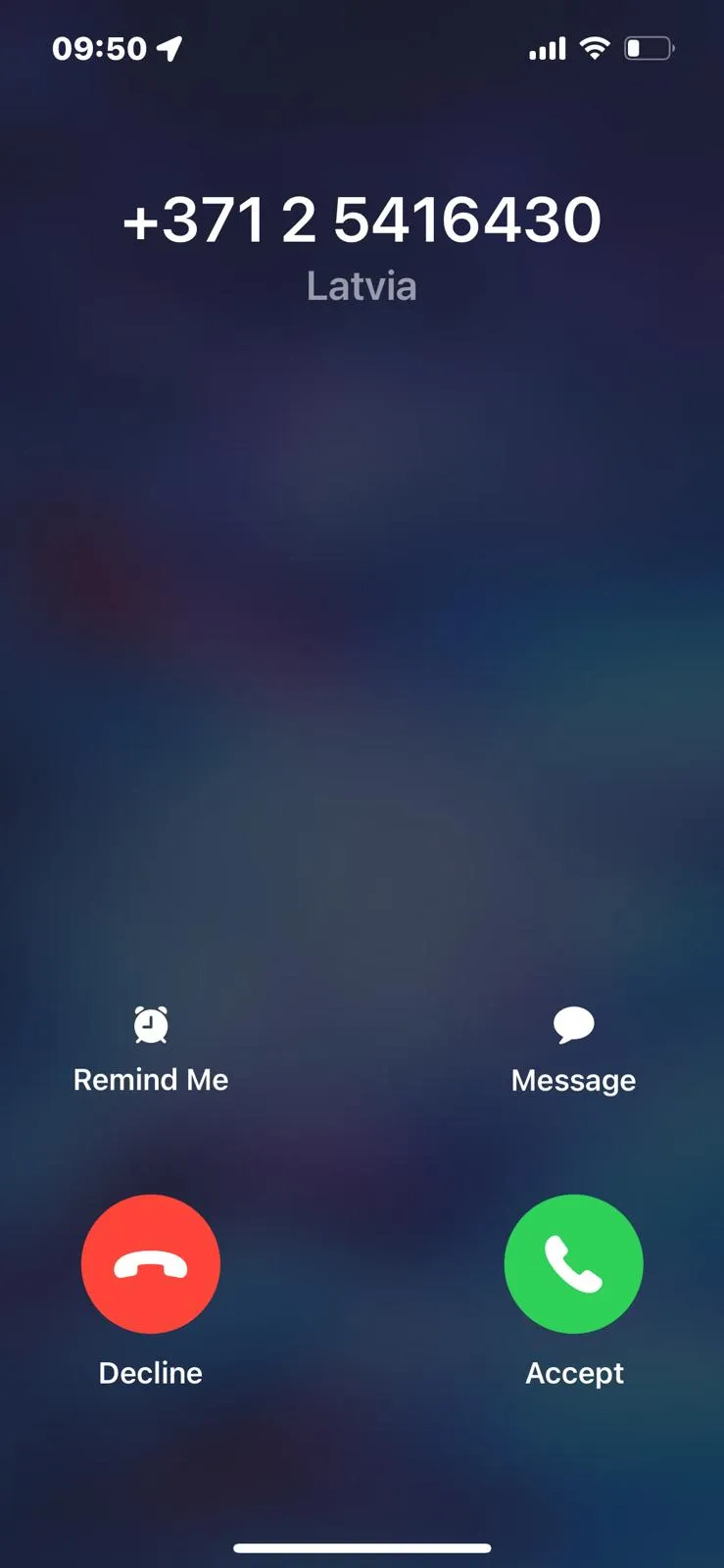This screenshot has height=1568, width=724.
Task: Set a Remind Me for this call
Action: [151, 1050]
